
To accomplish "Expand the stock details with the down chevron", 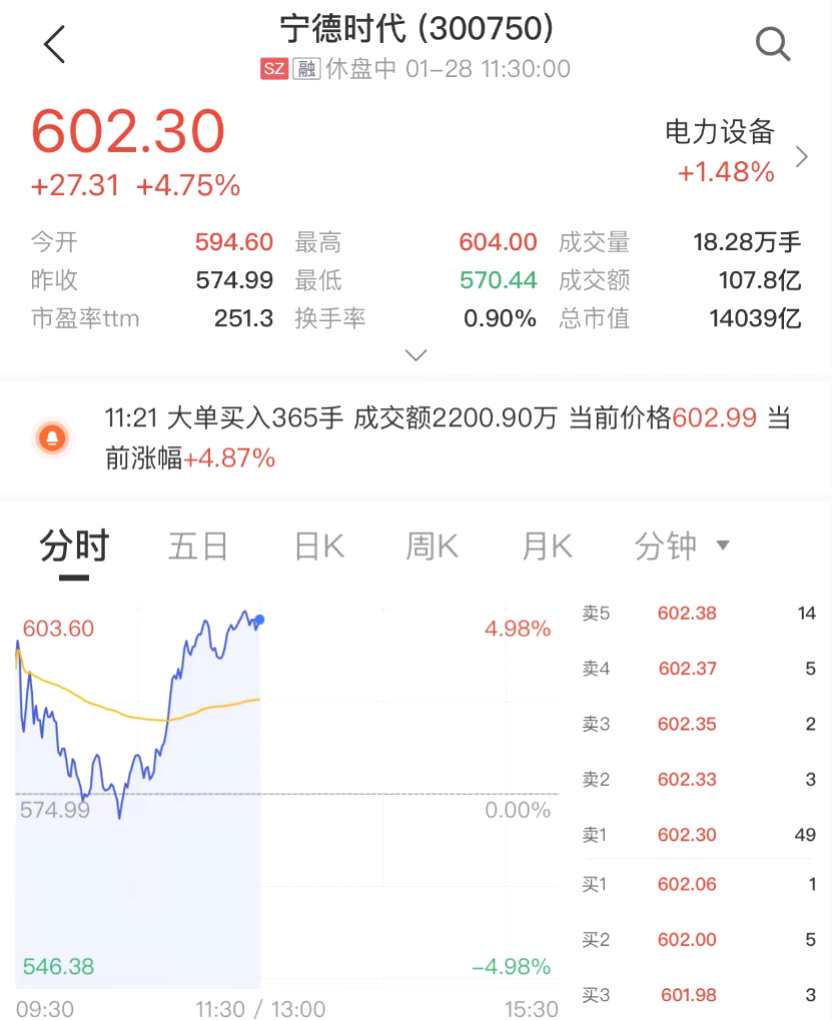I will pyautogui.click(x=416, y=355).
